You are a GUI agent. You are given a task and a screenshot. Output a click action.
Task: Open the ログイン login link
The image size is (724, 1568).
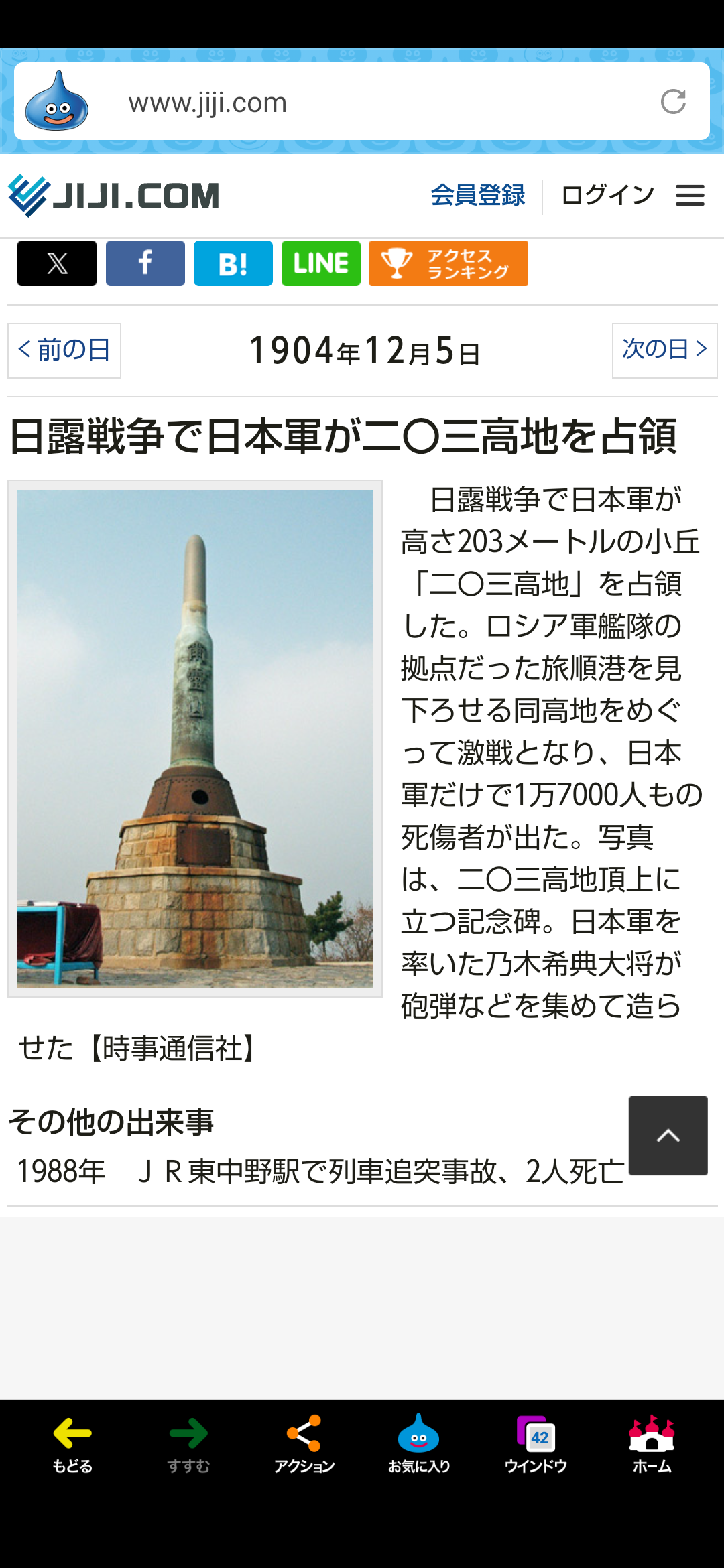tap(608, 196)
